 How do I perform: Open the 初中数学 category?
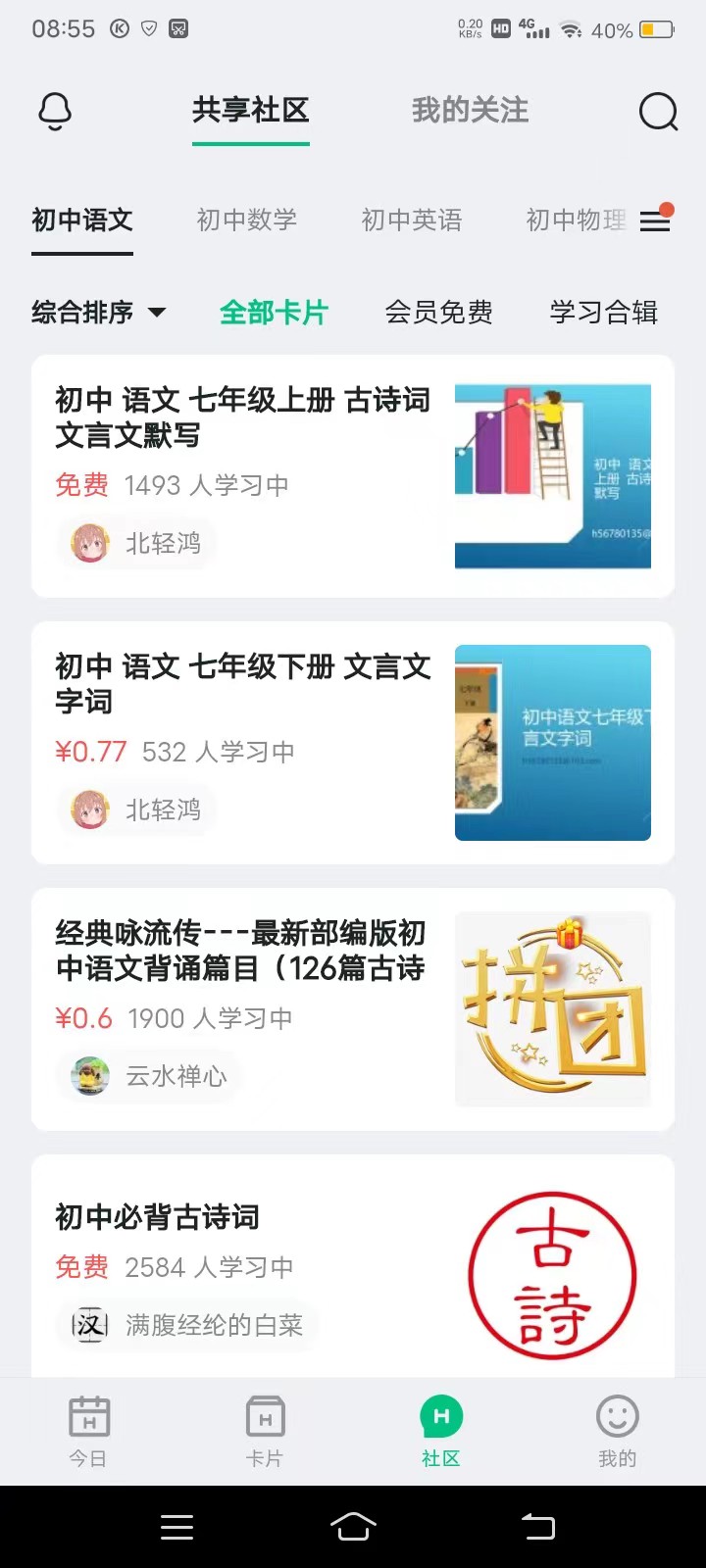point(245,220)
